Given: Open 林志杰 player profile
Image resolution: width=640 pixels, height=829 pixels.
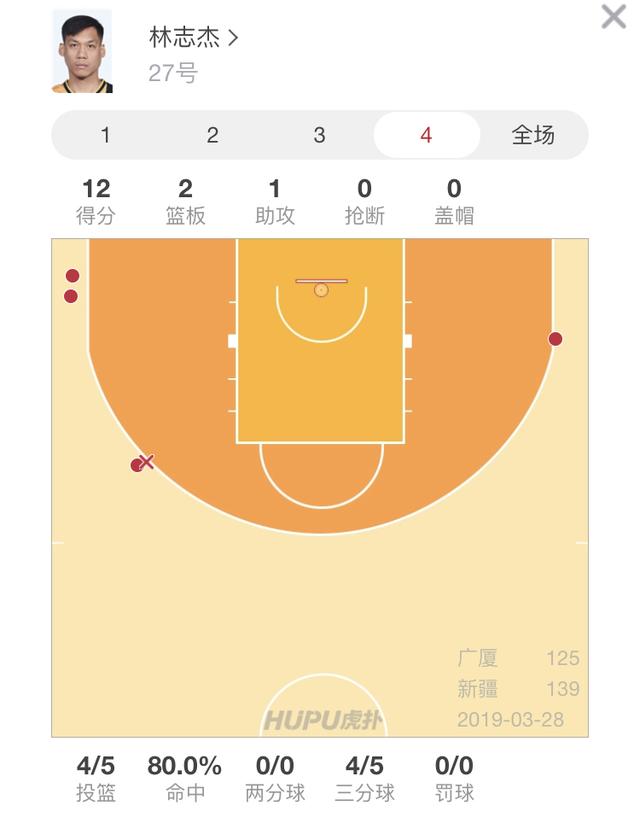Looking at the screenshot, I should [x=194, y=38].
